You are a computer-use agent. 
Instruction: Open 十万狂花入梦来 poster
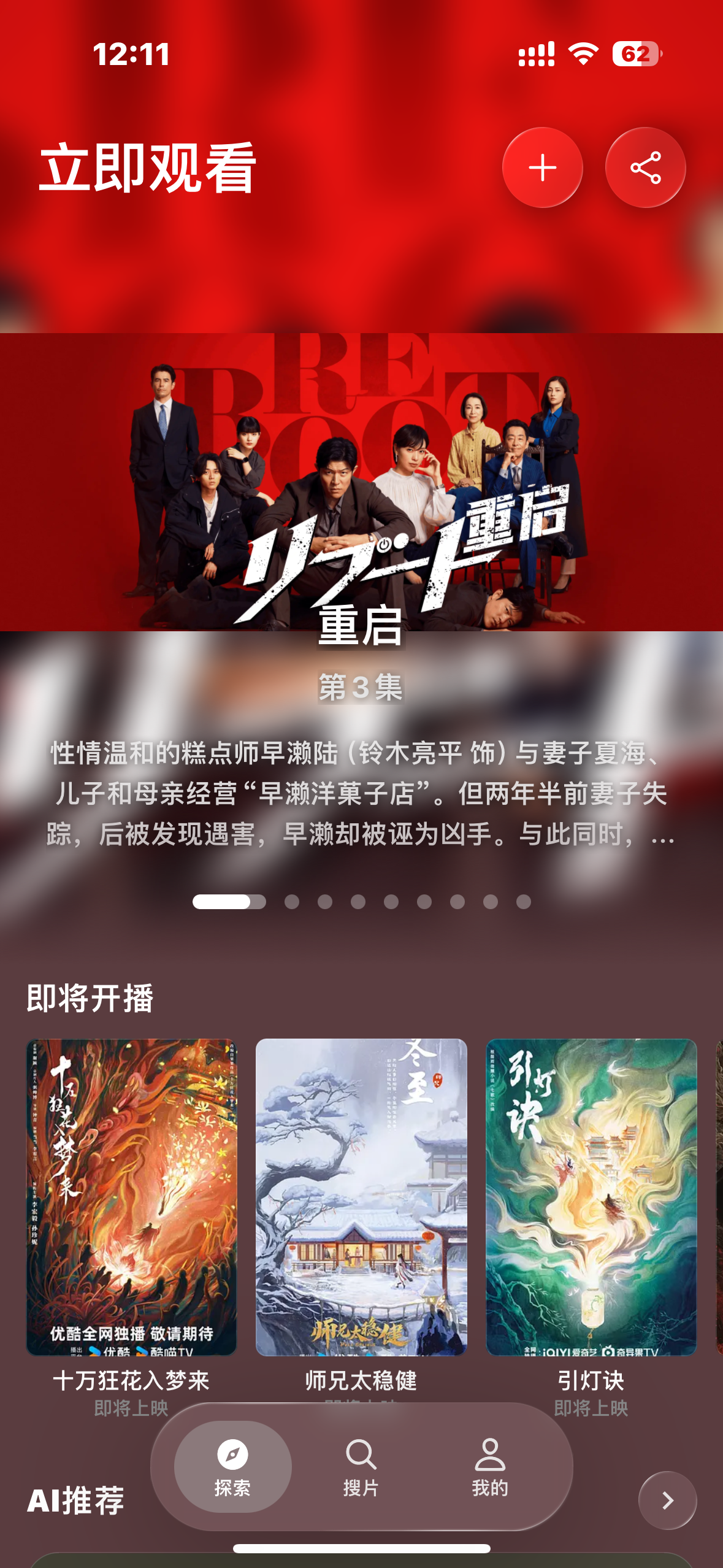coord(131,1196)
